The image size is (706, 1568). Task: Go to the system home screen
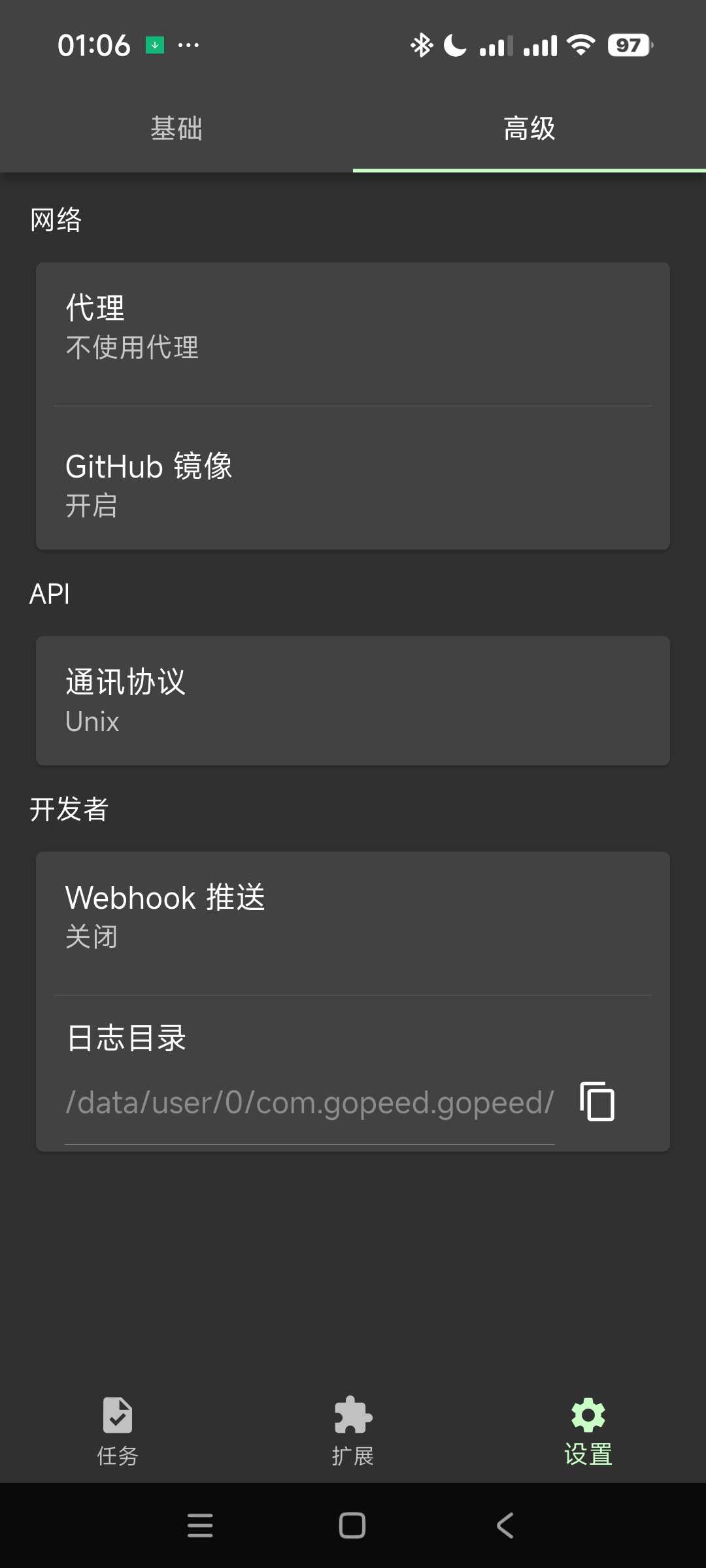pyautogui.click(x=352, y=1526)
